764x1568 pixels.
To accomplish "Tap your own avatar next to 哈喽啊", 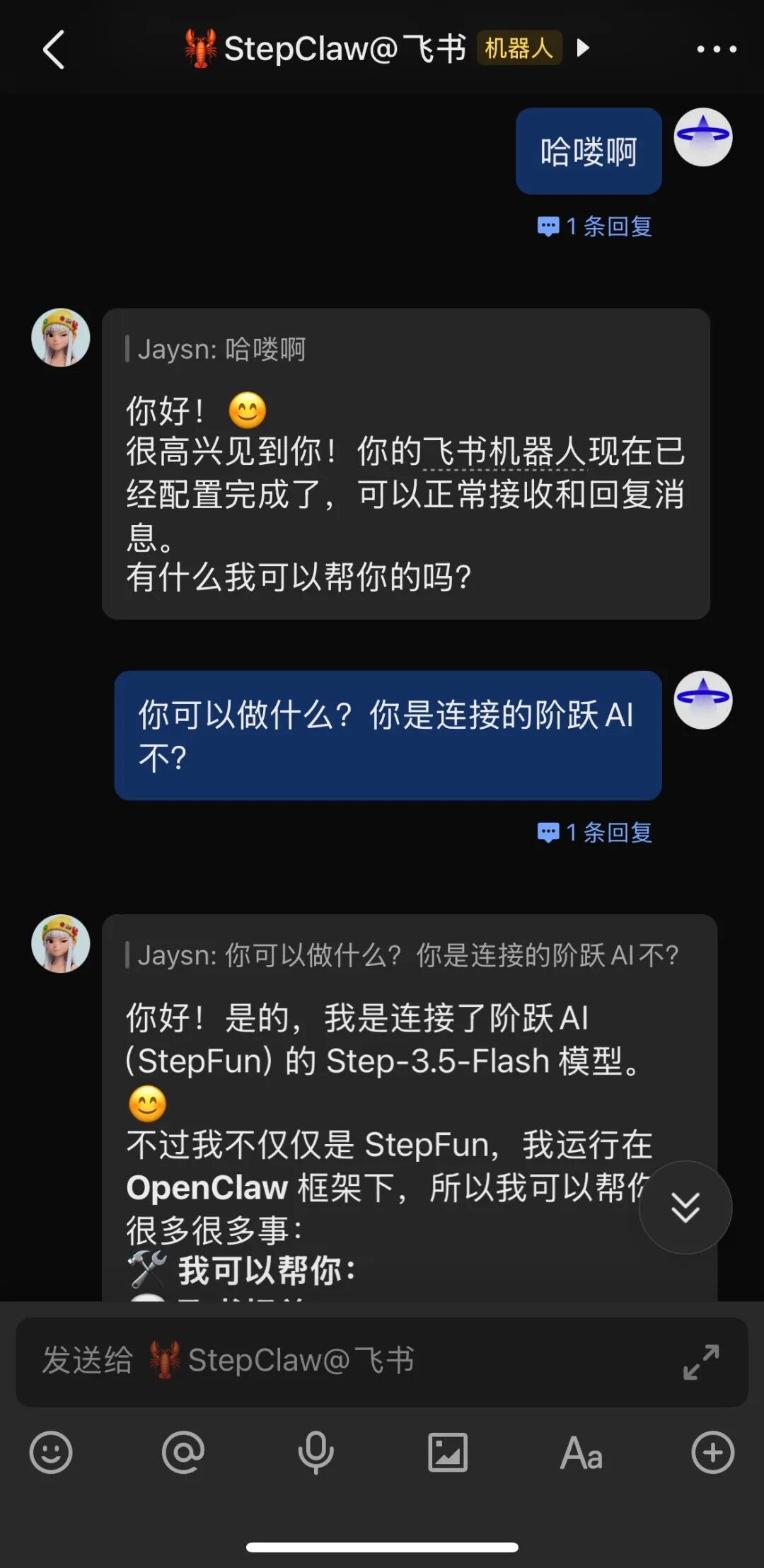I will coord(703,139).
